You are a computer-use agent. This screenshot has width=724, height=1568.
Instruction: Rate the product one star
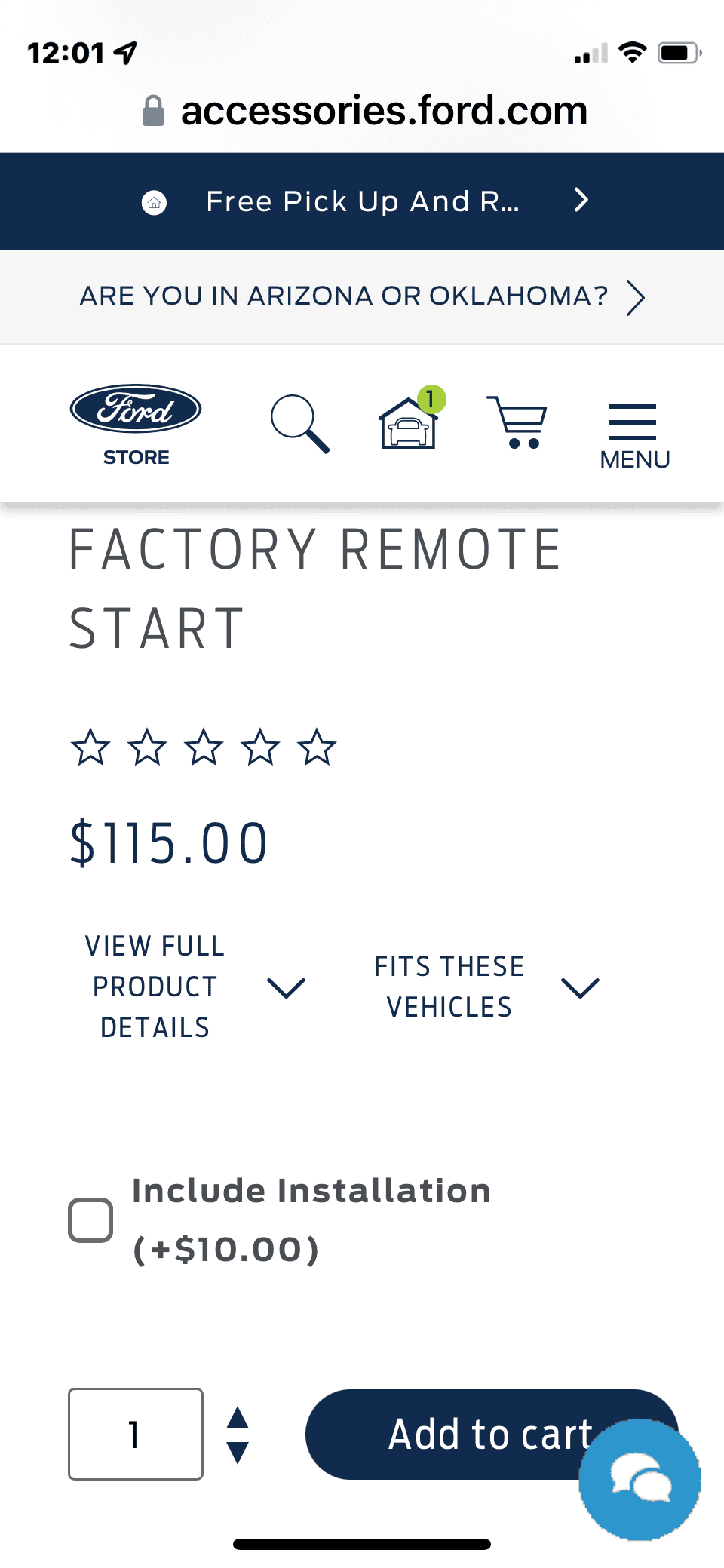(x=90, y=747)
